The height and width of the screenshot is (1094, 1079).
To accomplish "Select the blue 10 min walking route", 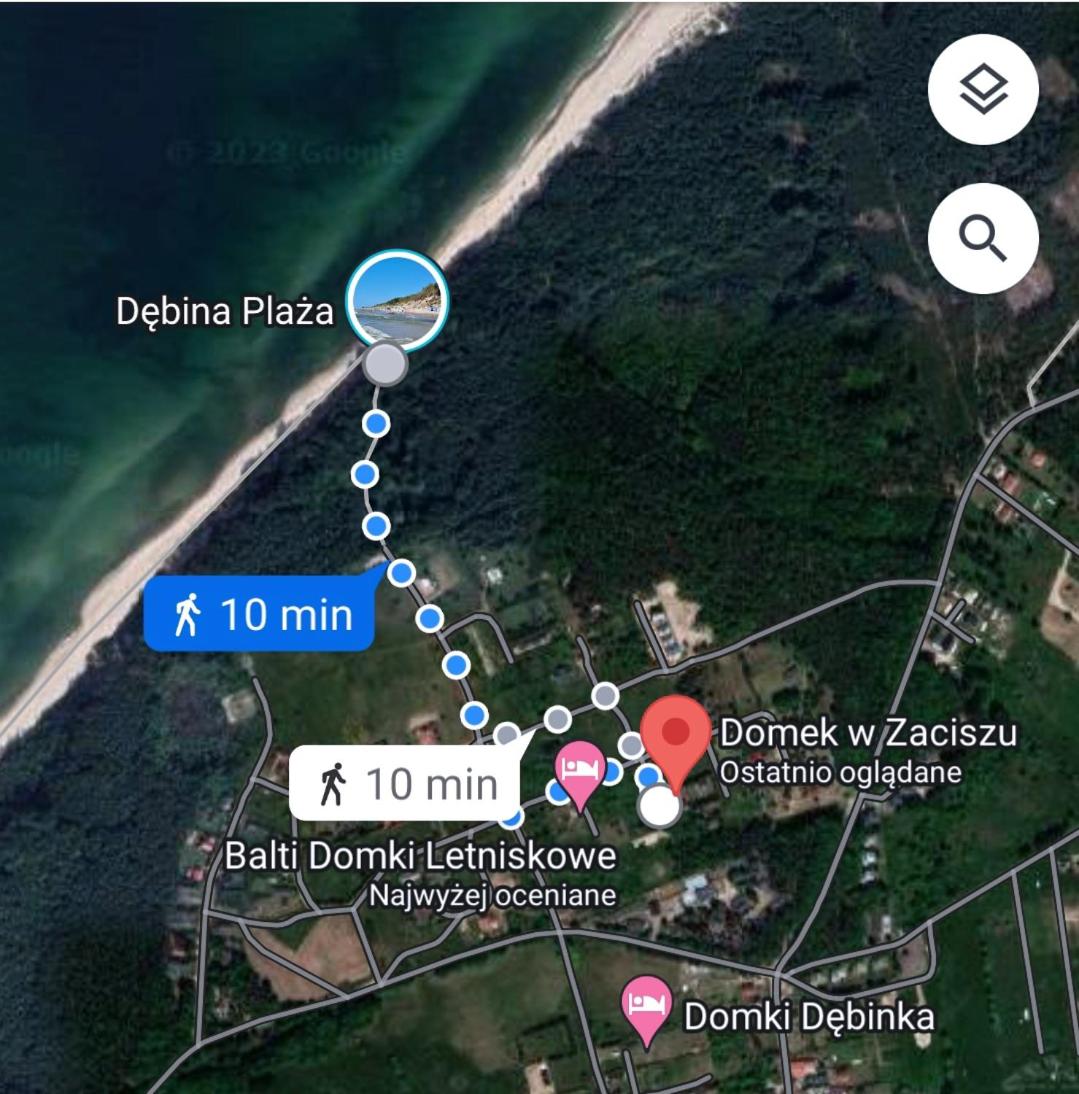I will (x=260, y=615).
